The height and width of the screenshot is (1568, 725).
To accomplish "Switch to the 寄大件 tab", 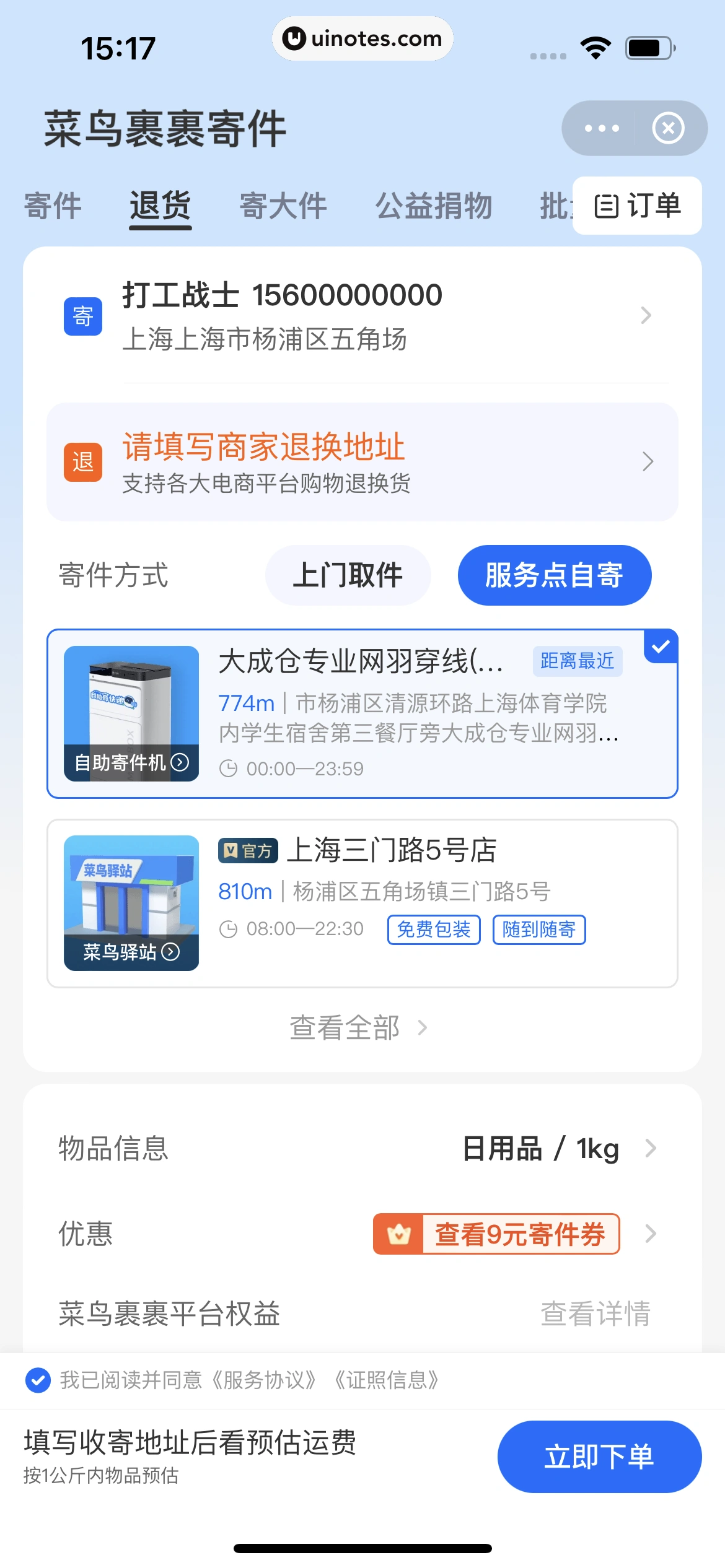I will pyautogui.click(x=282, y=206).
